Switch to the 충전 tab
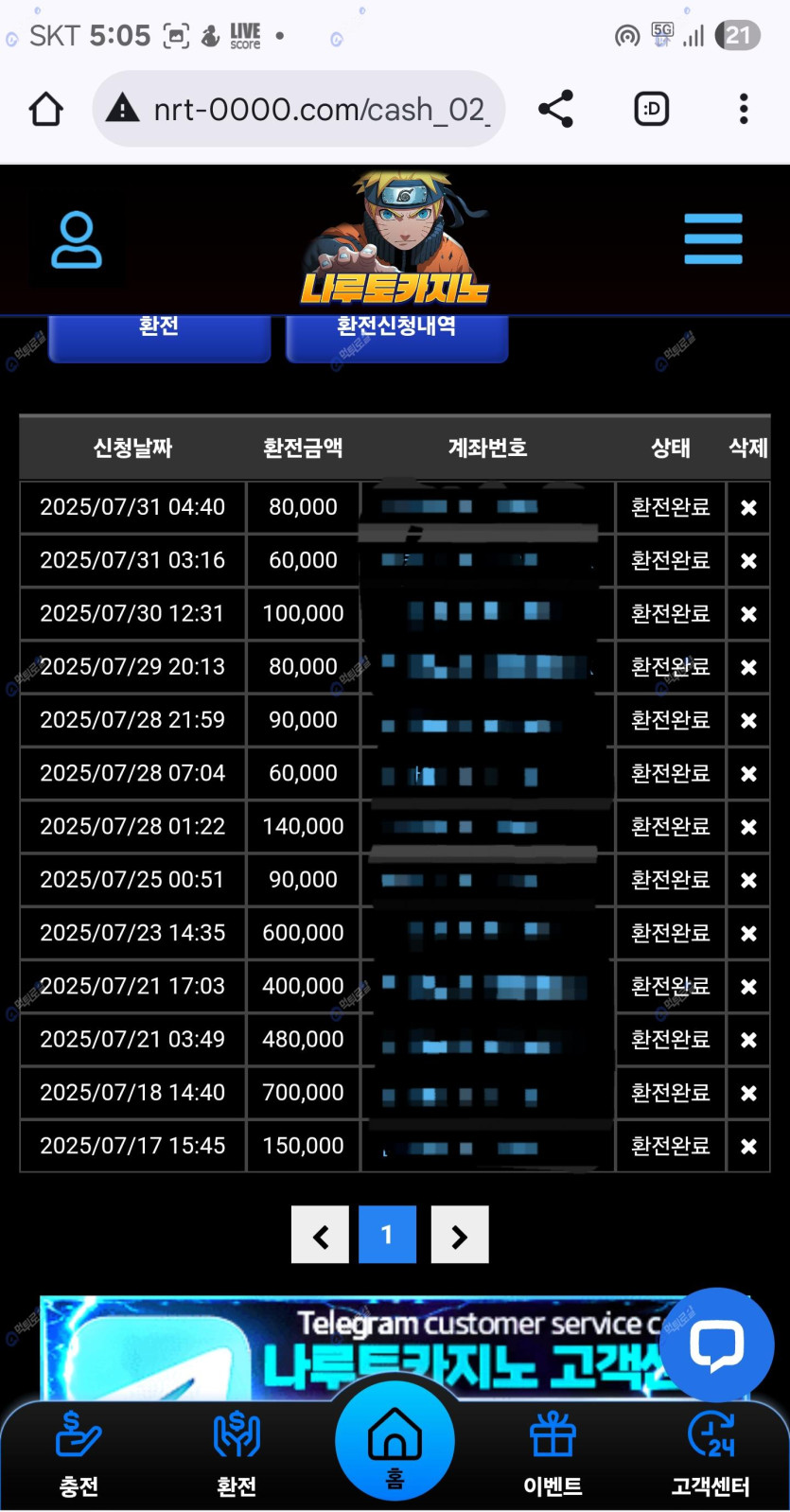The width and height of the screenshot is (790, 1512). (79, 1454)
